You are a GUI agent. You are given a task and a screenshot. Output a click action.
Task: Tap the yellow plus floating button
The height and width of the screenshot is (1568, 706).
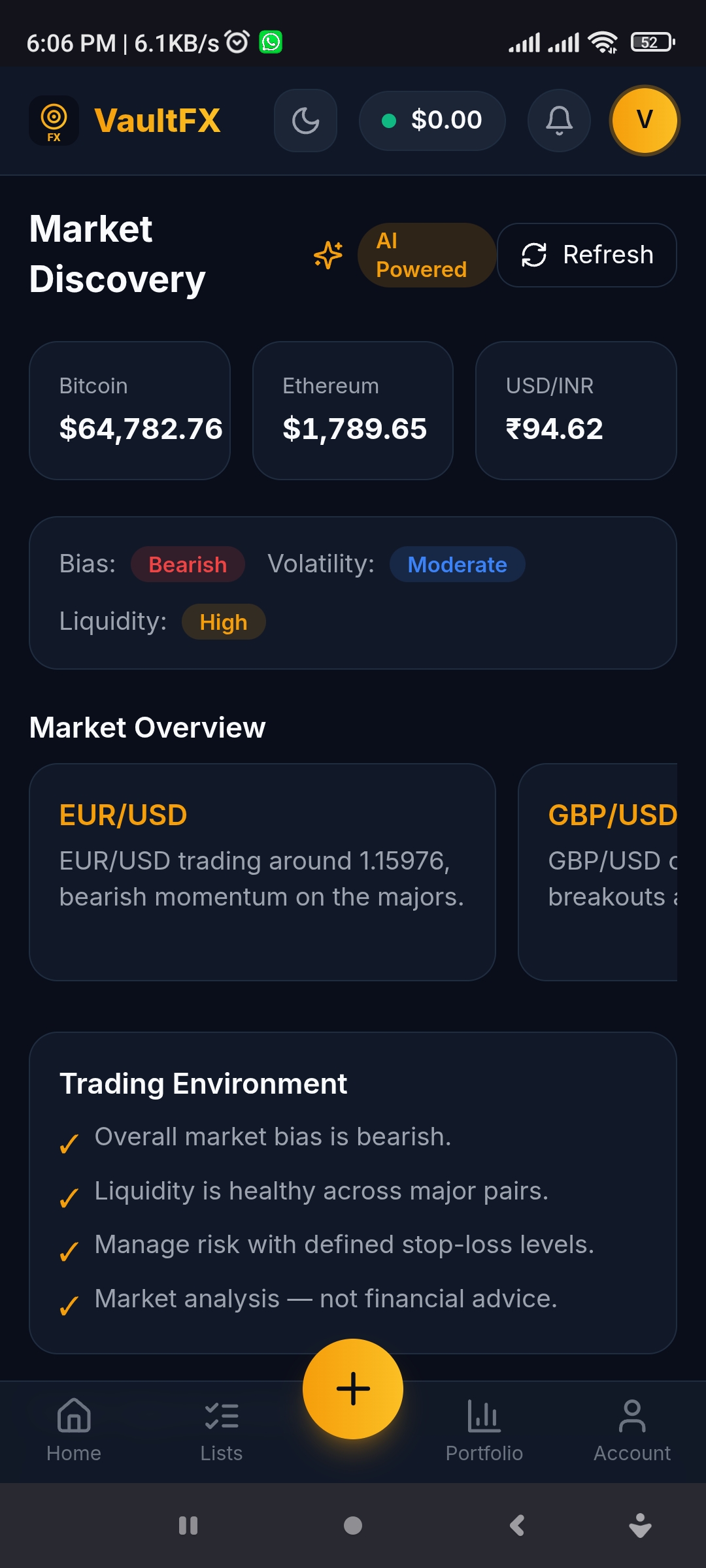(x=353, y=1389)
